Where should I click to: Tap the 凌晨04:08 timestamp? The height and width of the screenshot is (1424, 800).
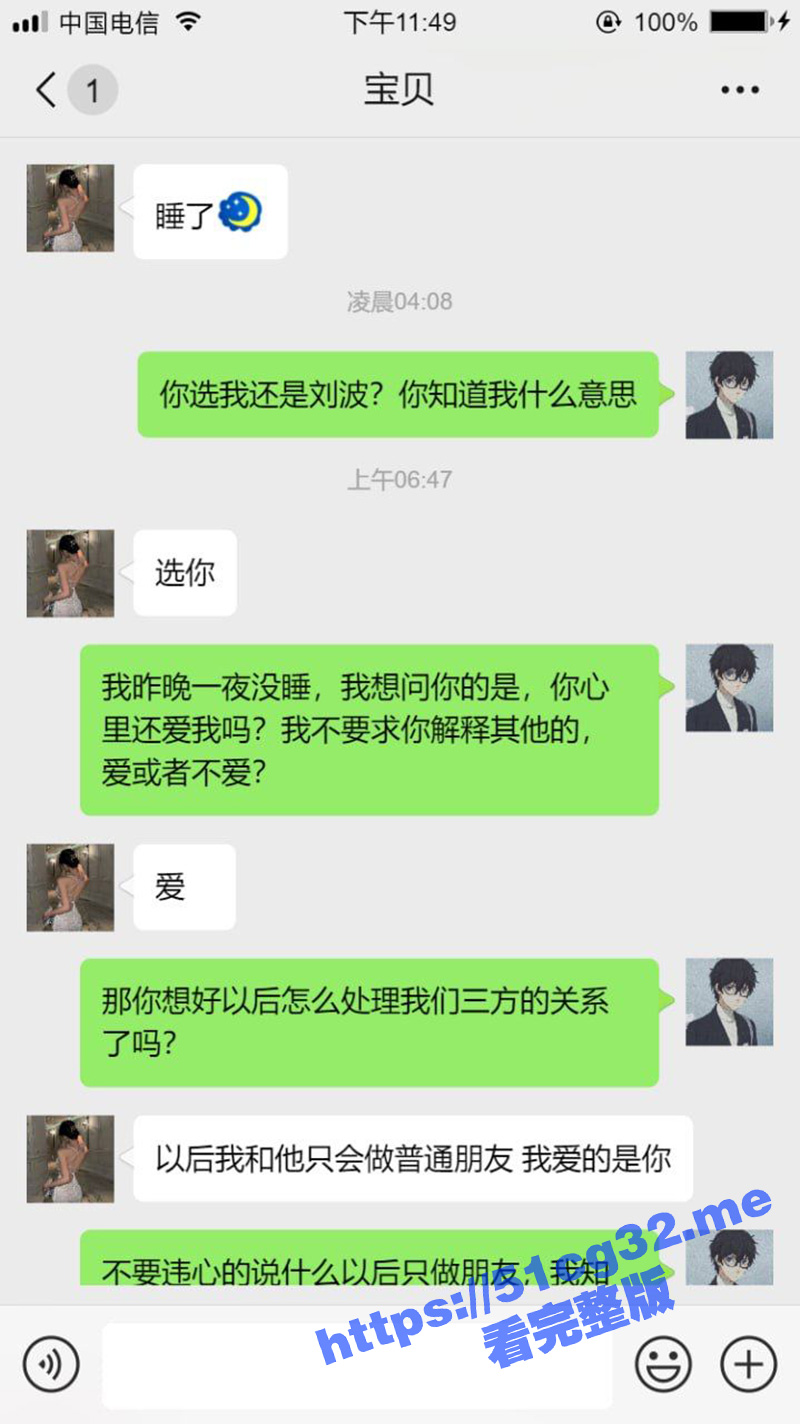point(398,301)
